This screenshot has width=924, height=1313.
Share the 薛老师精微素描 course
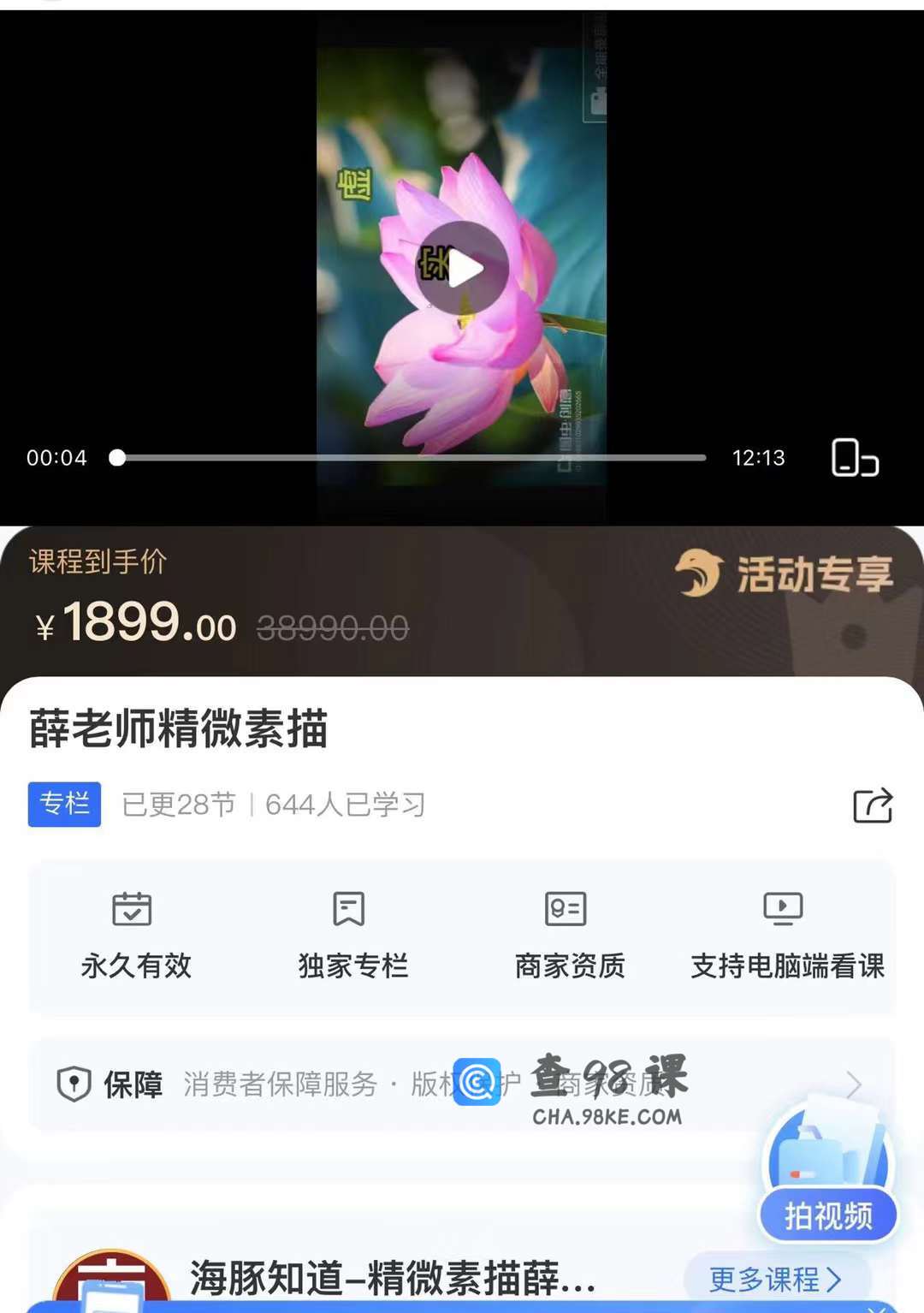pos(872,805)
